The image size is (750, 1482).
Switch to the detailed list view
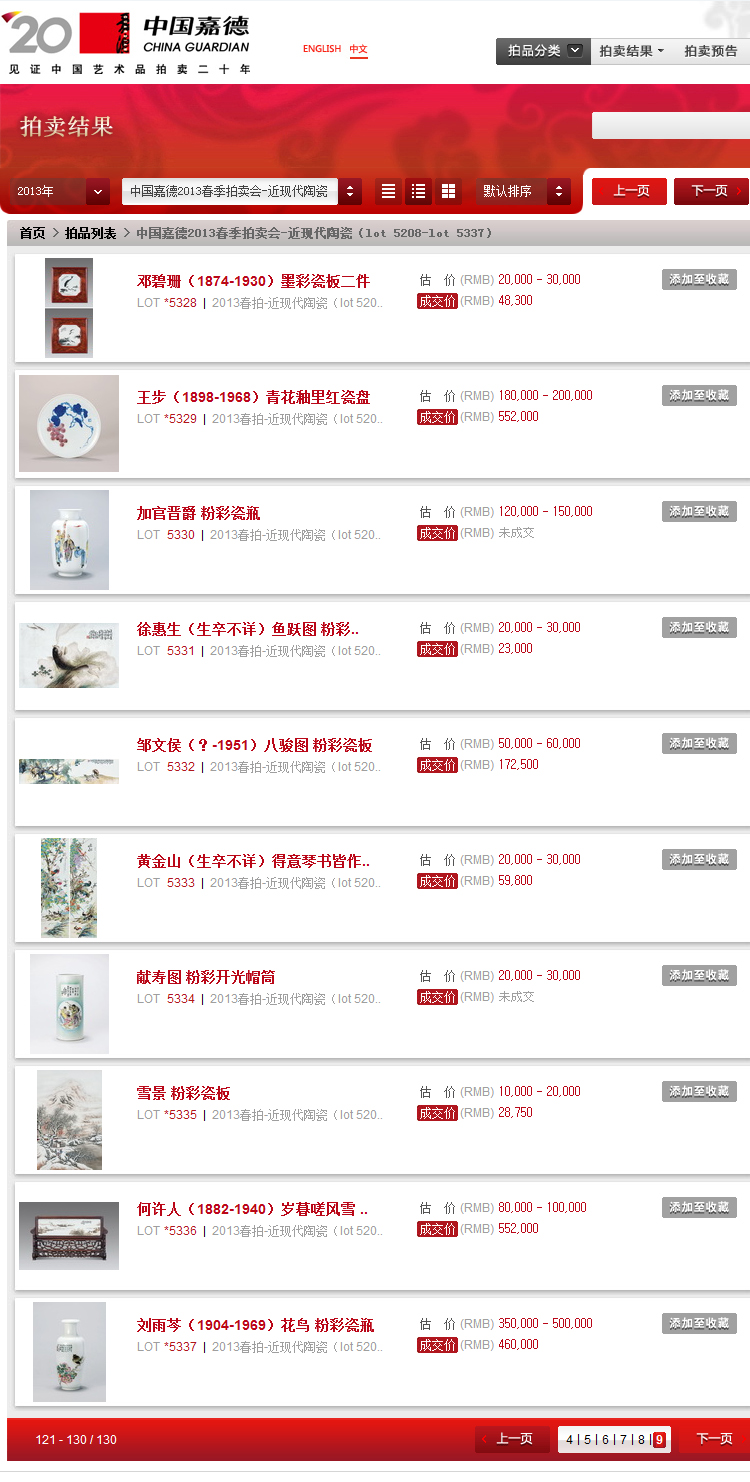[x=418, y=191]
